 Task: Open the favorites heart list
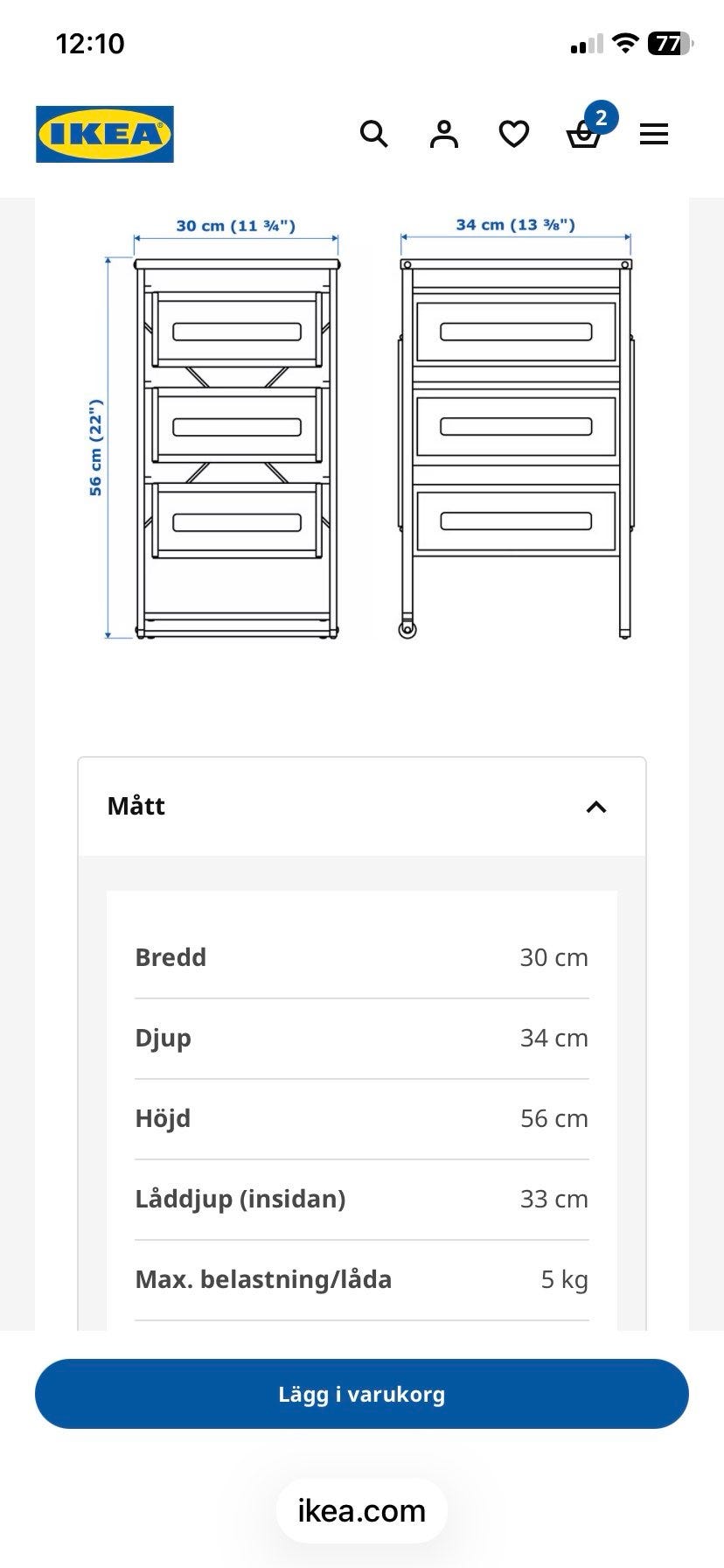(x=514, y=134)
